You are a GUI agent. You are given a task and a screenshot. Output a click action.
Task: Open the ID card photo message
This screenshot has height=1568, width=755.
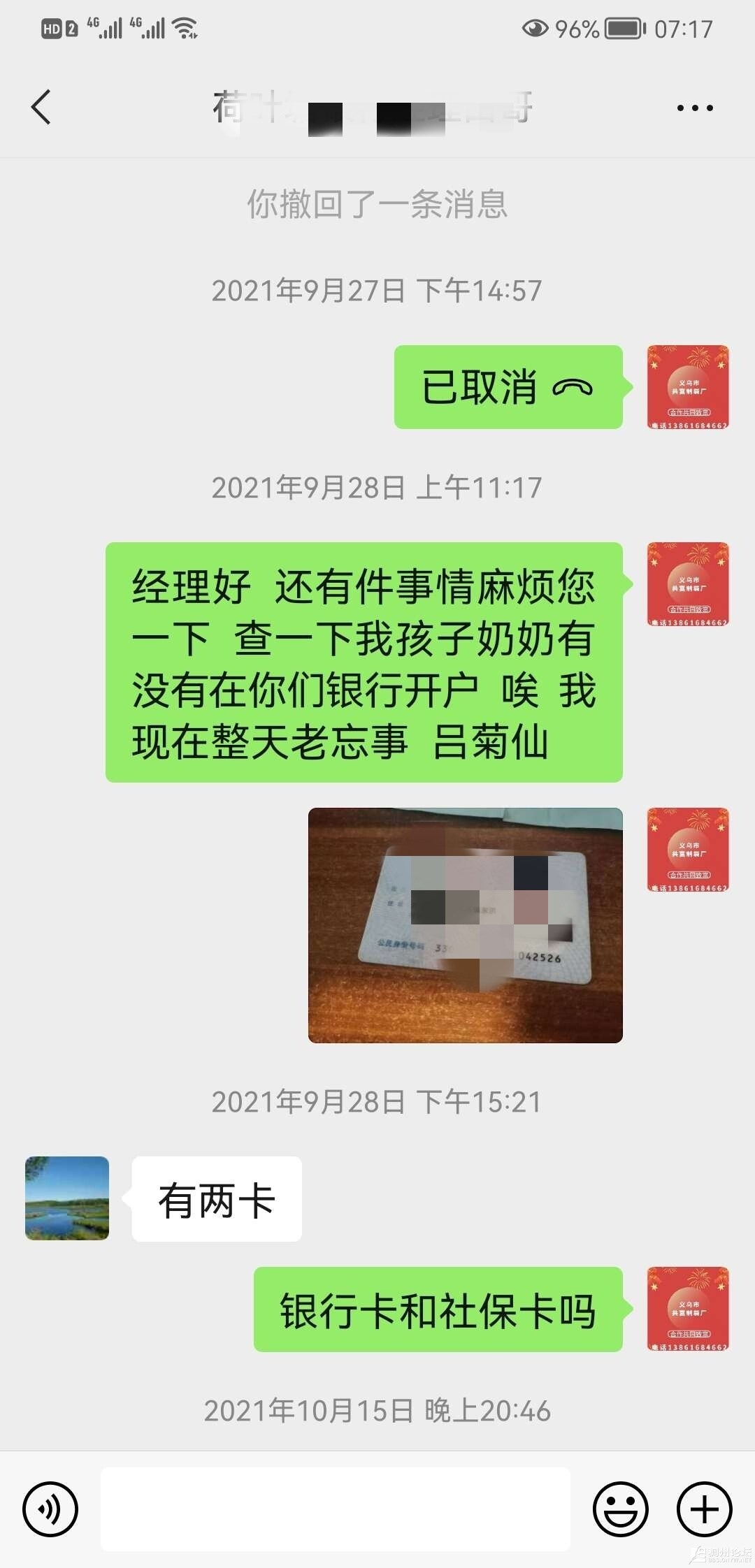pyautogui.click(x=465, y=925)
